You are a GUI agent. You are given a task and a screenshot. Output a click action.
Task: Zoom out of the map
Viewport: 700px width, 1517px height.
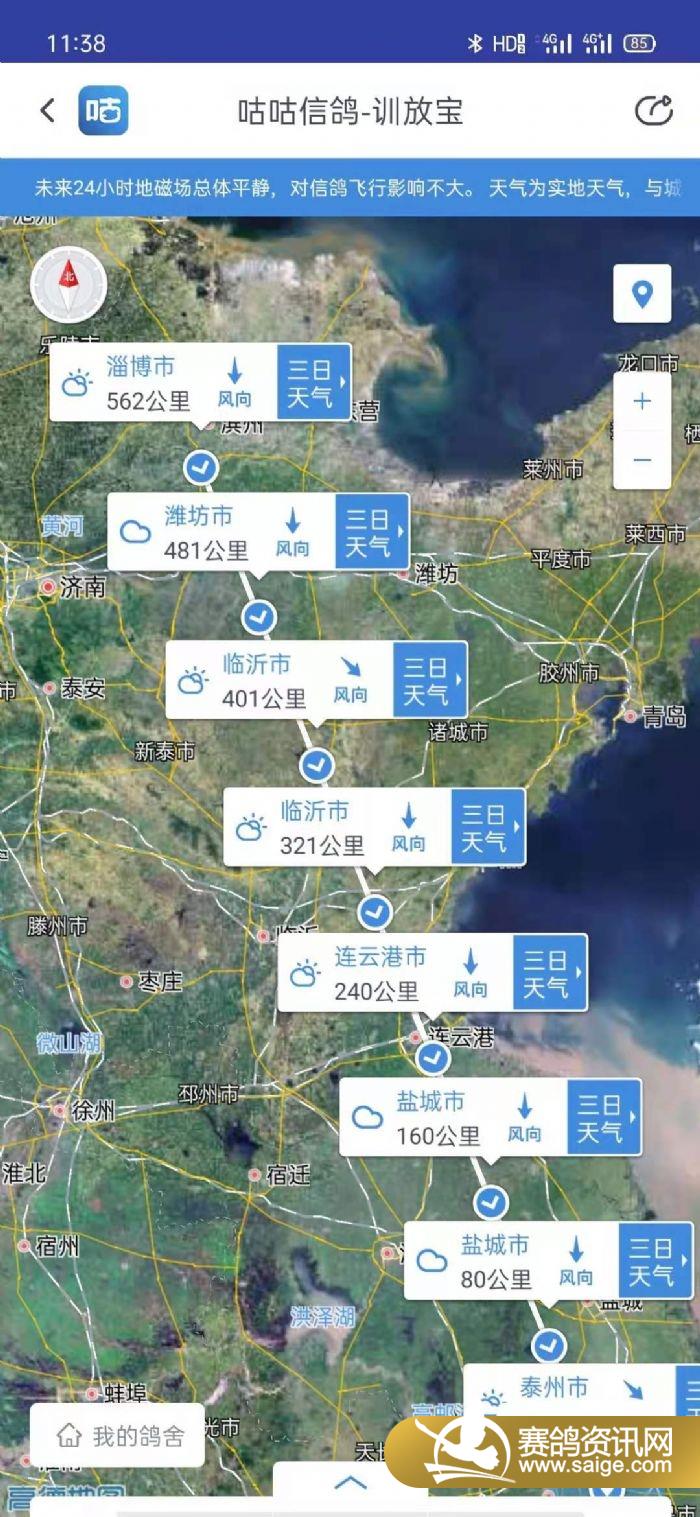tap(642, 460)
